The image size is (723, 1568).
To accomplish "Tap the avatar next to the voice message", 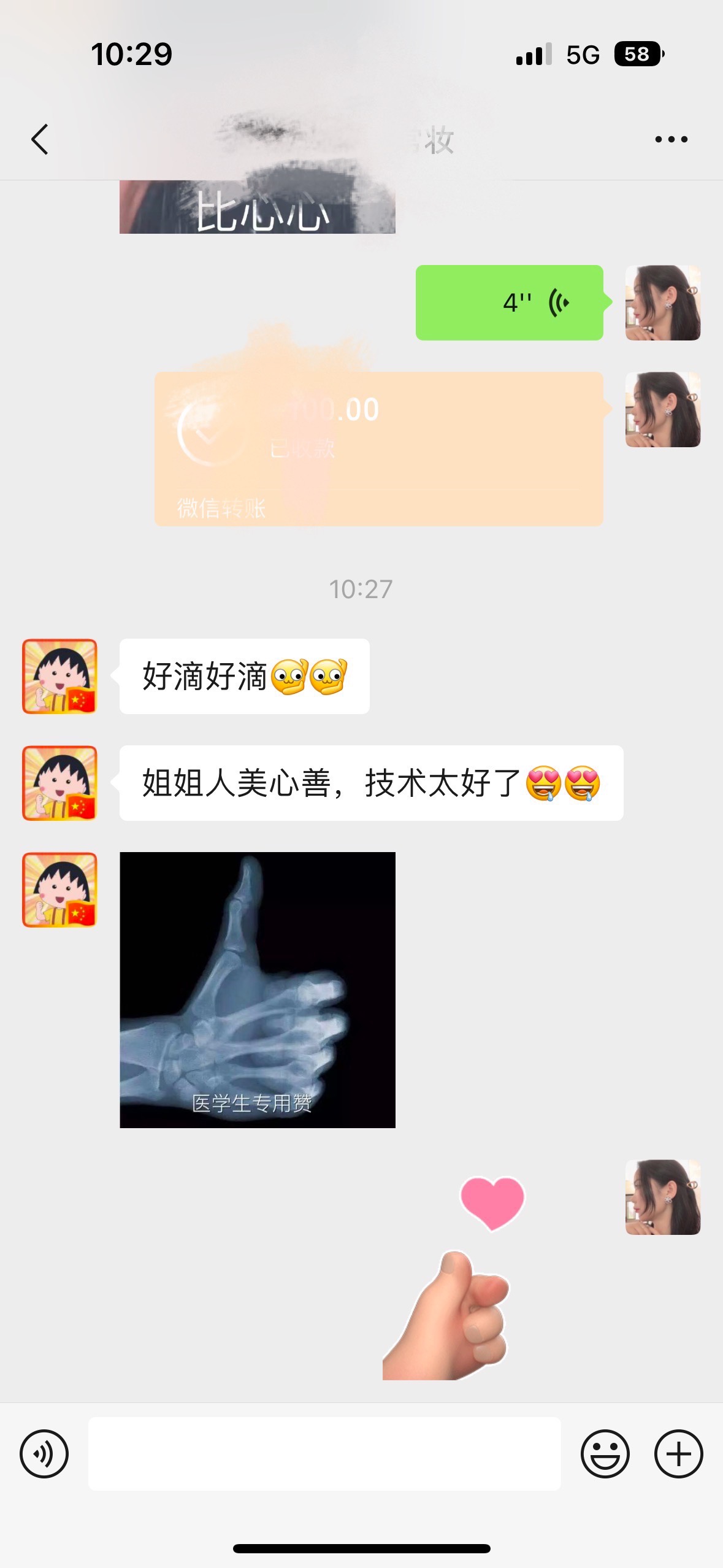I will click(x=662, y=302).
